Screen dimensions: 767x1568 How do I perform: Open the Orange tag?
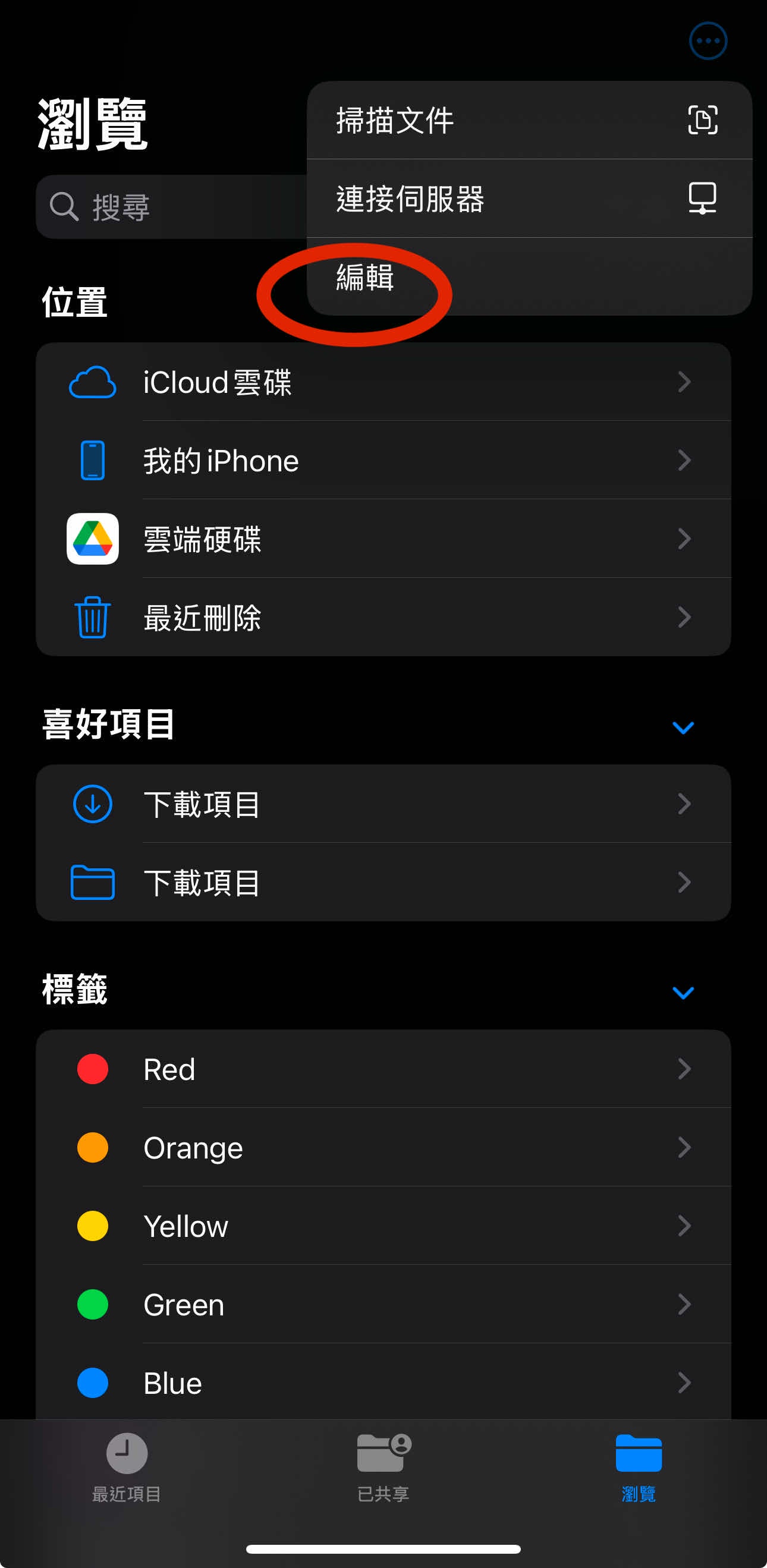click(x=383, y=1148)
